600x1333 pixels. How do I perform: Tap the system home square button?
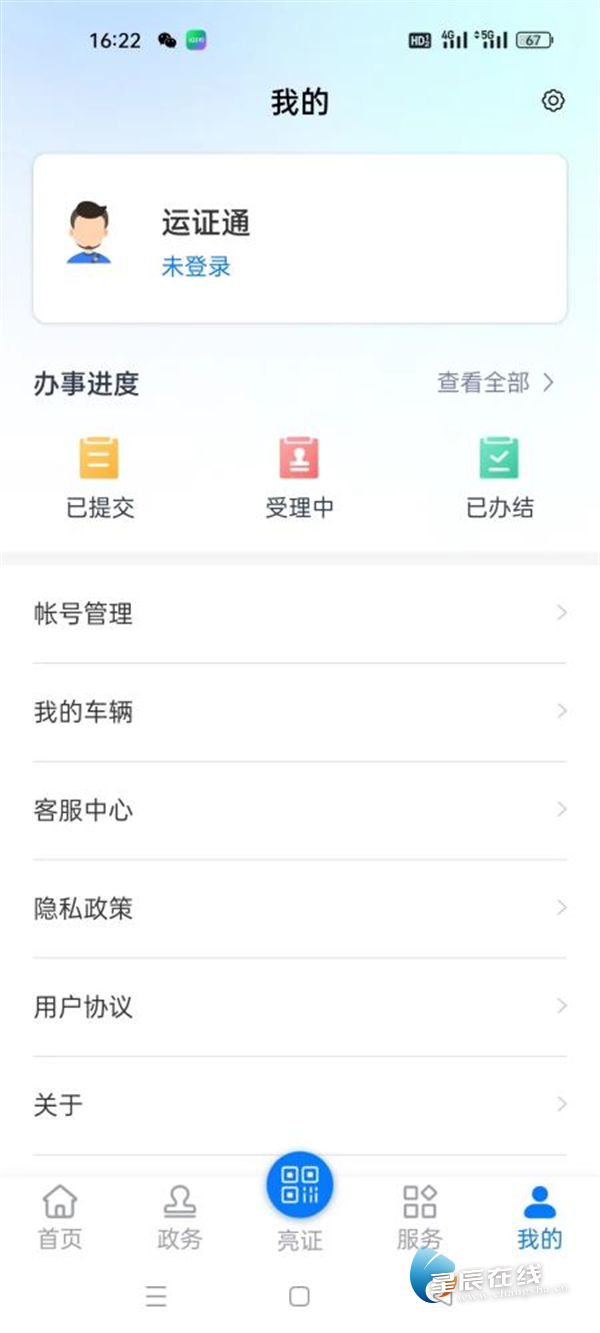click(299, 1297)
